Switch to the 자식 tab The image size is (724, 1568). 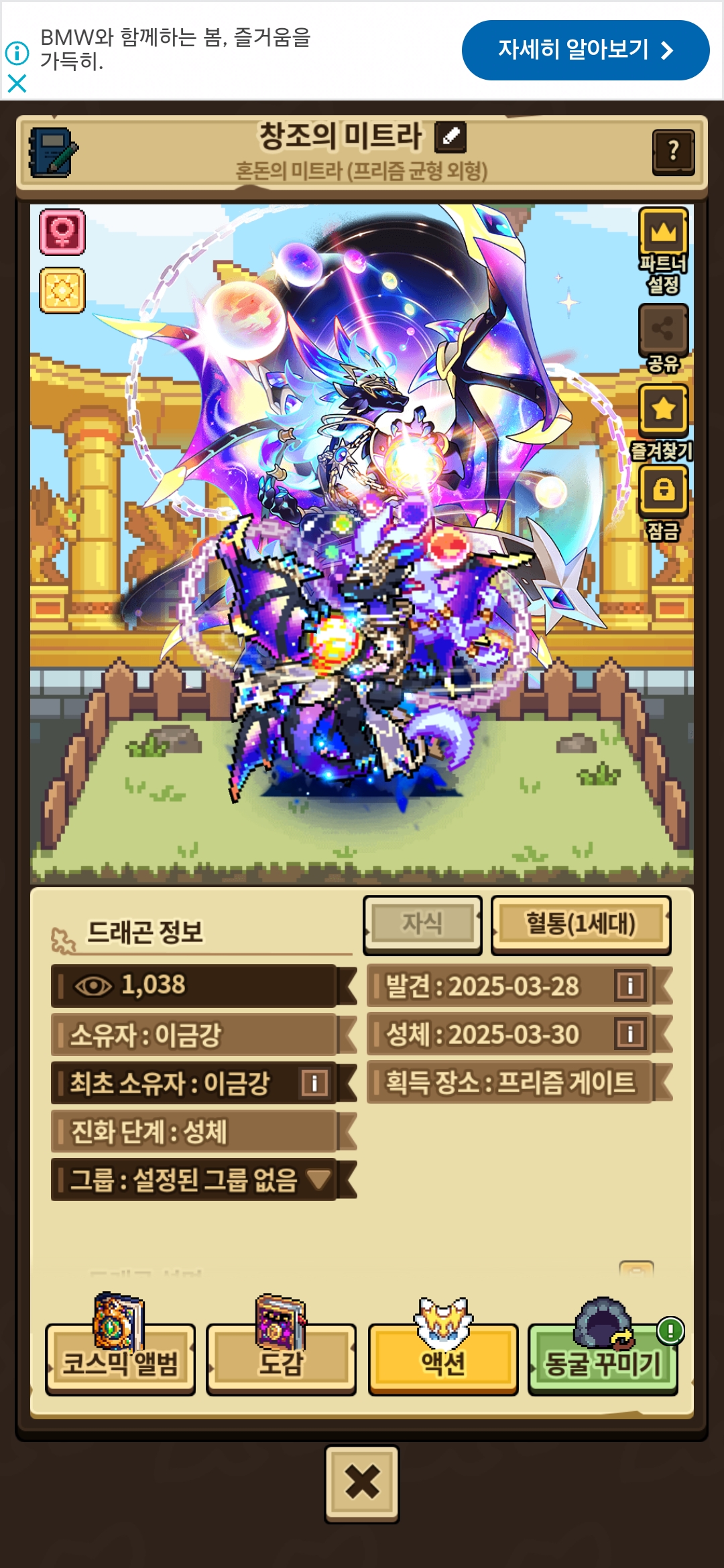point(422,924)
